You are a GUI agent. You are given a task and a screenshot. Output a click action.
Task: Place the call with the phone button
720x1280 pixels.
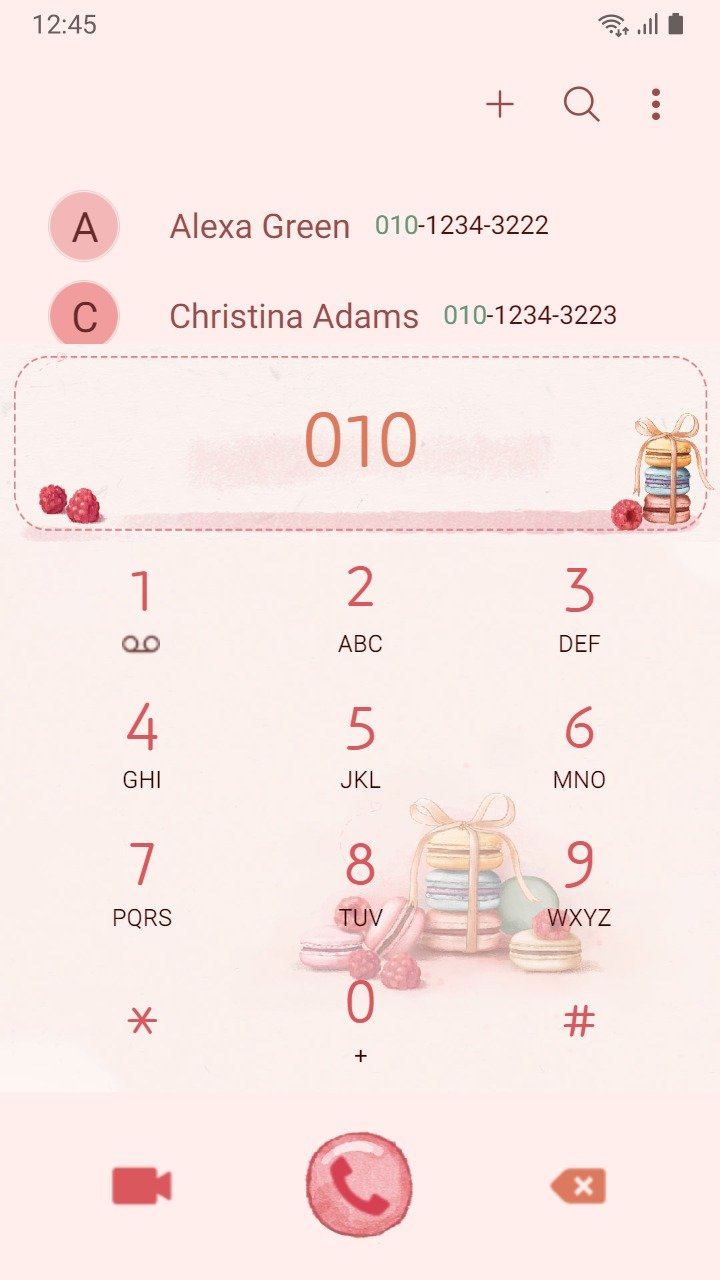click(x=359, y=1185)
